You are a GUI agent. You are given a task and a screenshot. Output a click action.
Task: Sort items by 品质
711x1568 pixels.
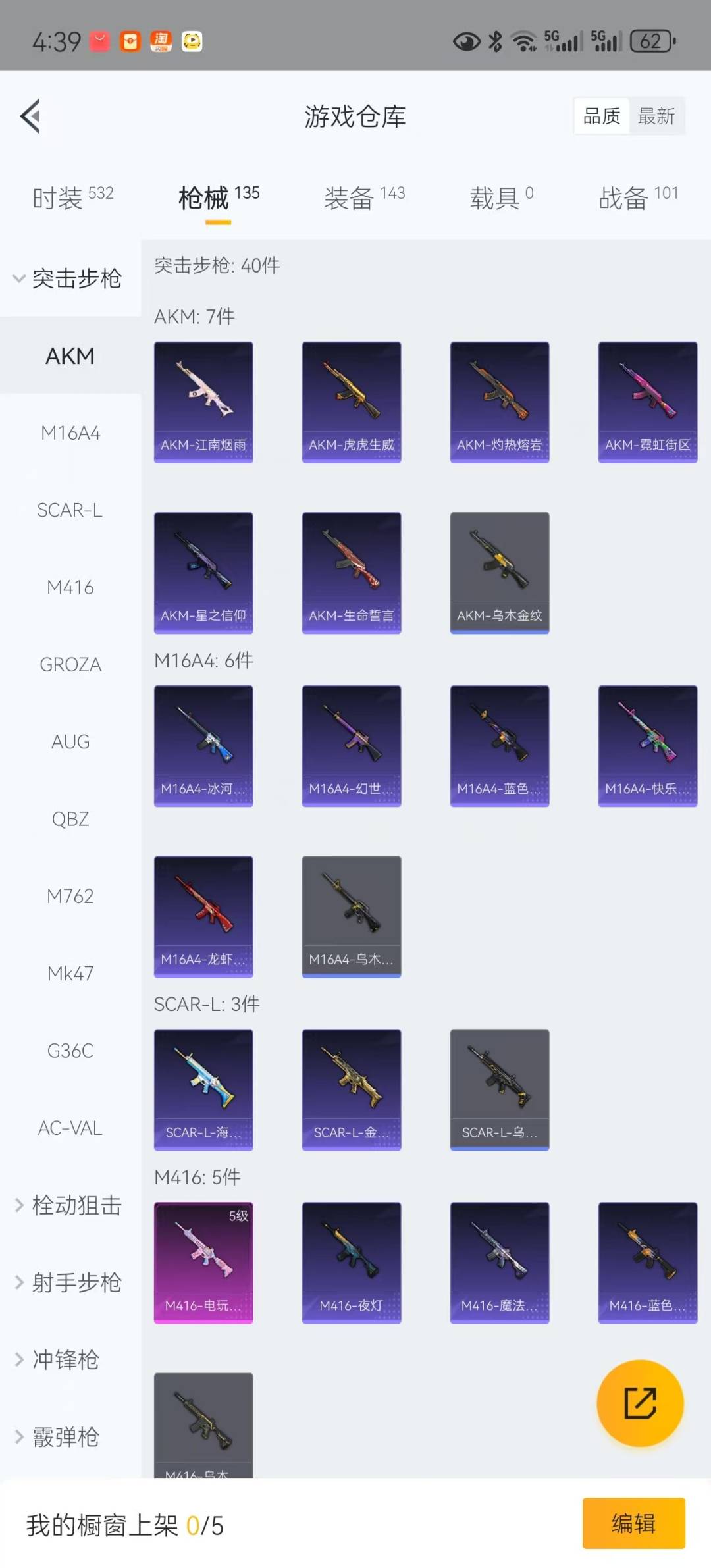click(x=602, y=117)
